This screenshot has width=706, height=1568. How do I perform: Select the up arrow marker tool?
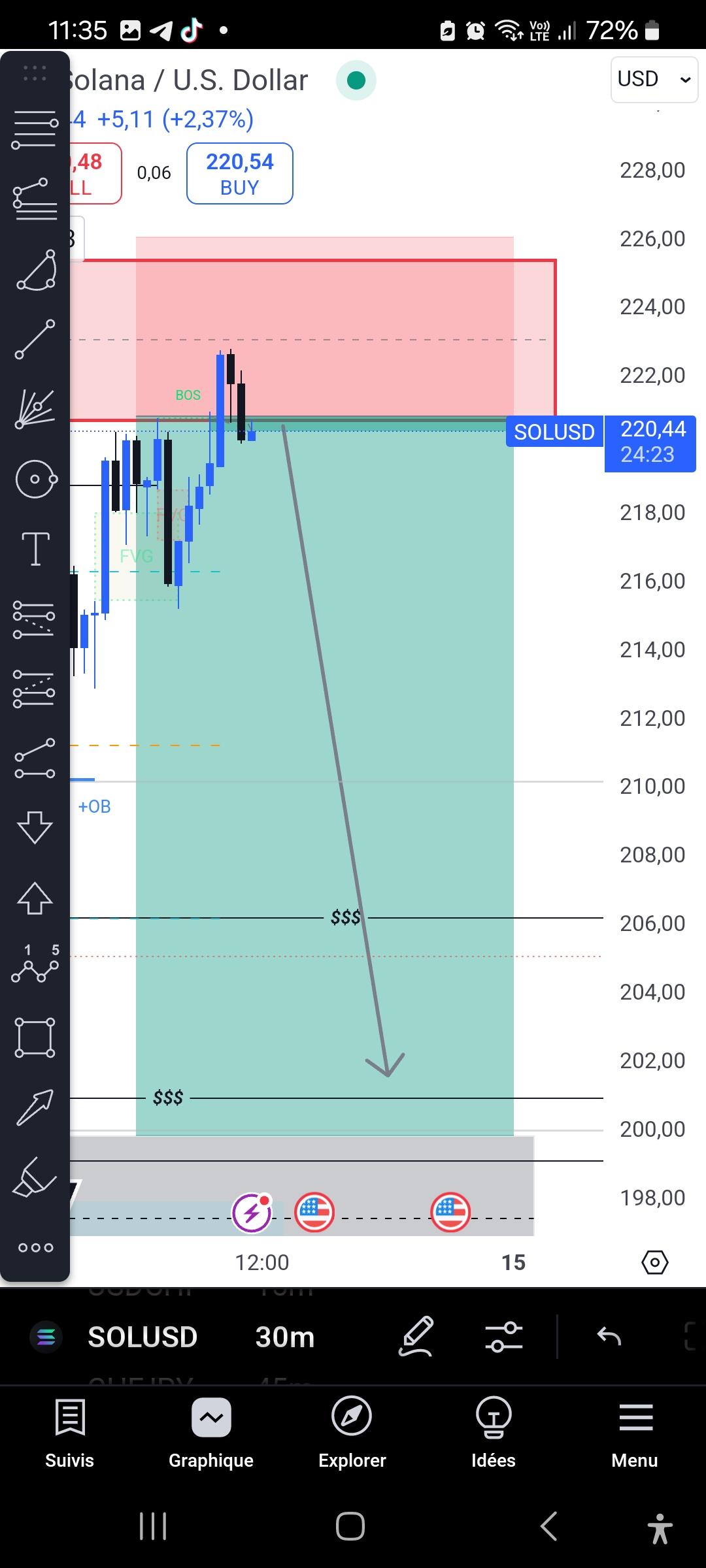coord(35,898)
